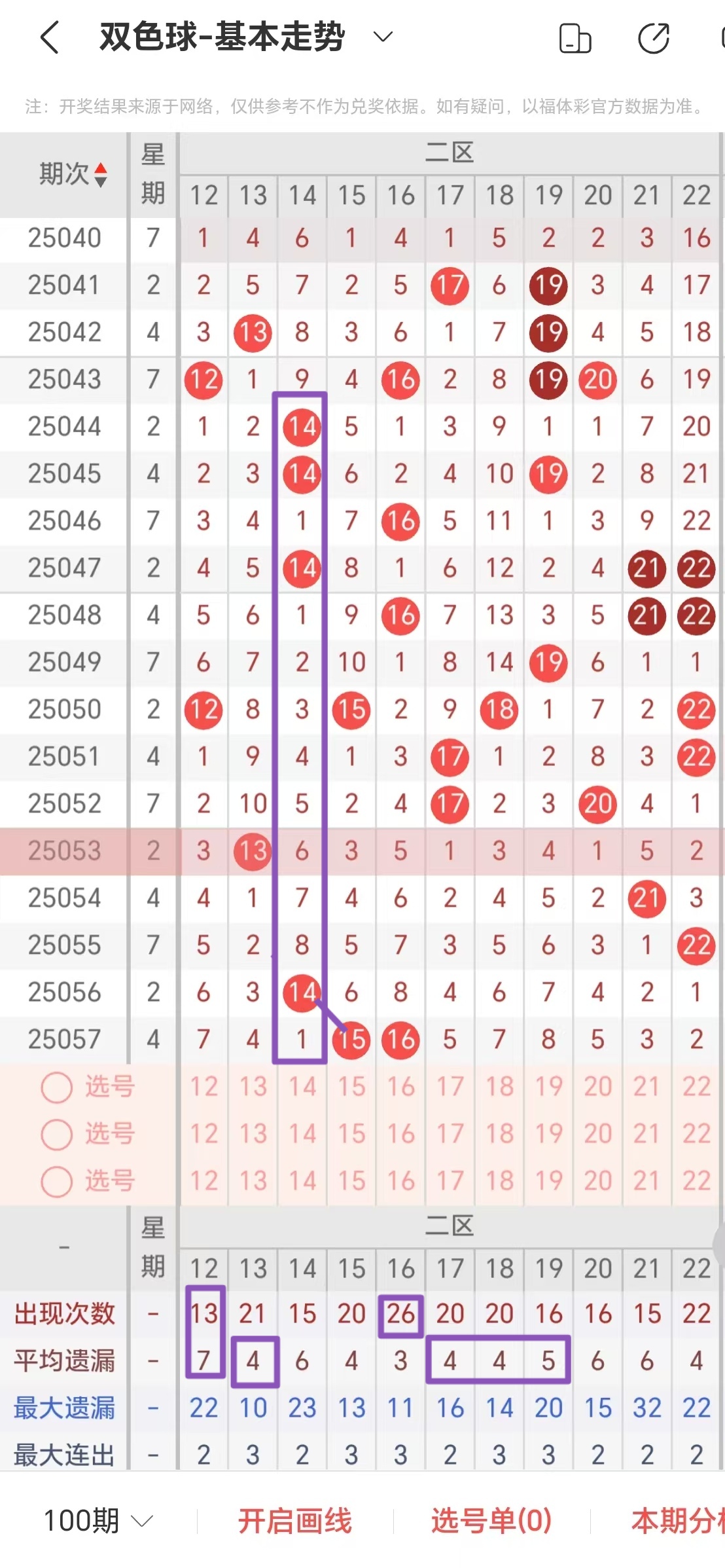Screen dimensions: 725x1568
Task: Tap the rotate-to-landscape icon in top bar
Action: [575, 38]
